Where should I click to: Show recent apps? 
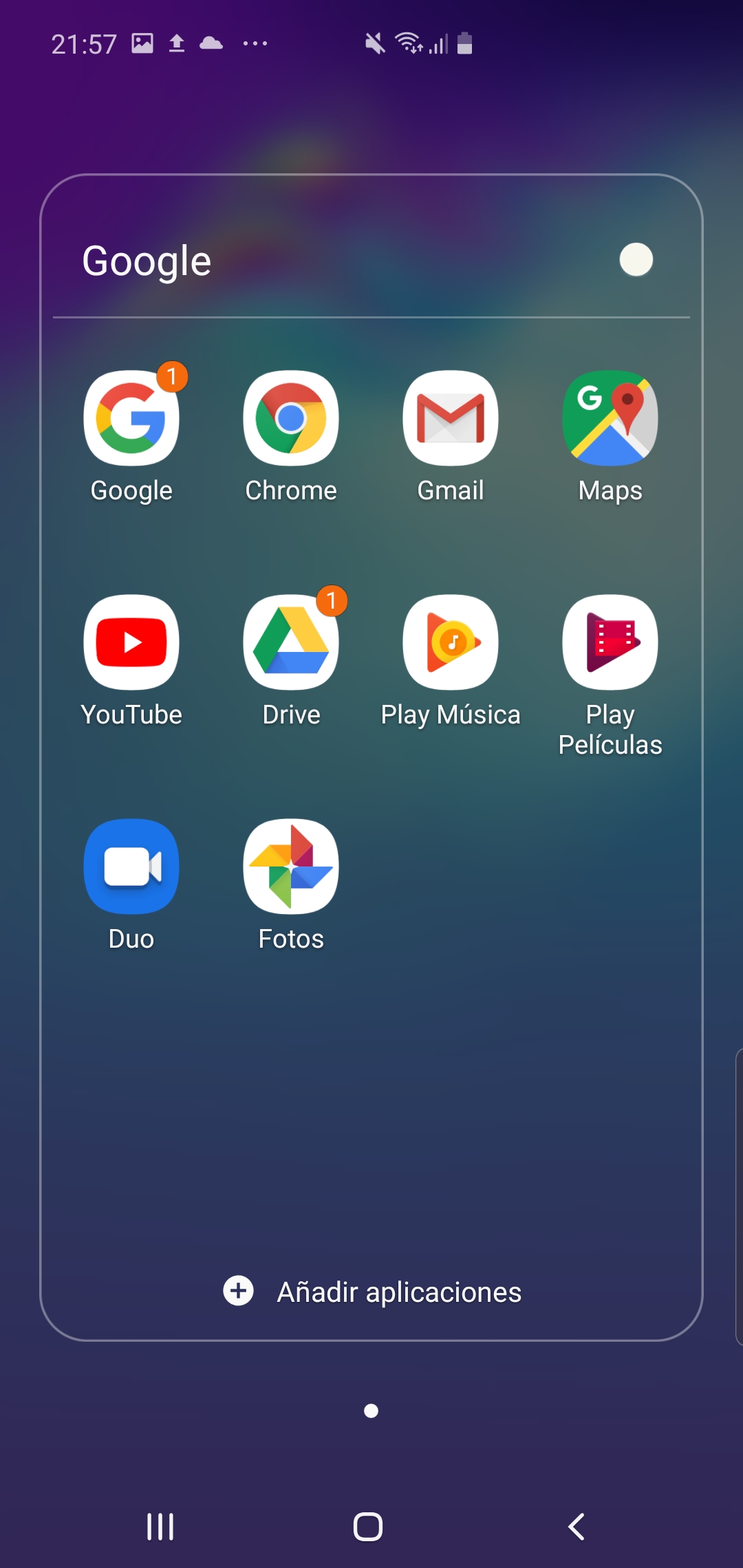(x=160, y=1527)
